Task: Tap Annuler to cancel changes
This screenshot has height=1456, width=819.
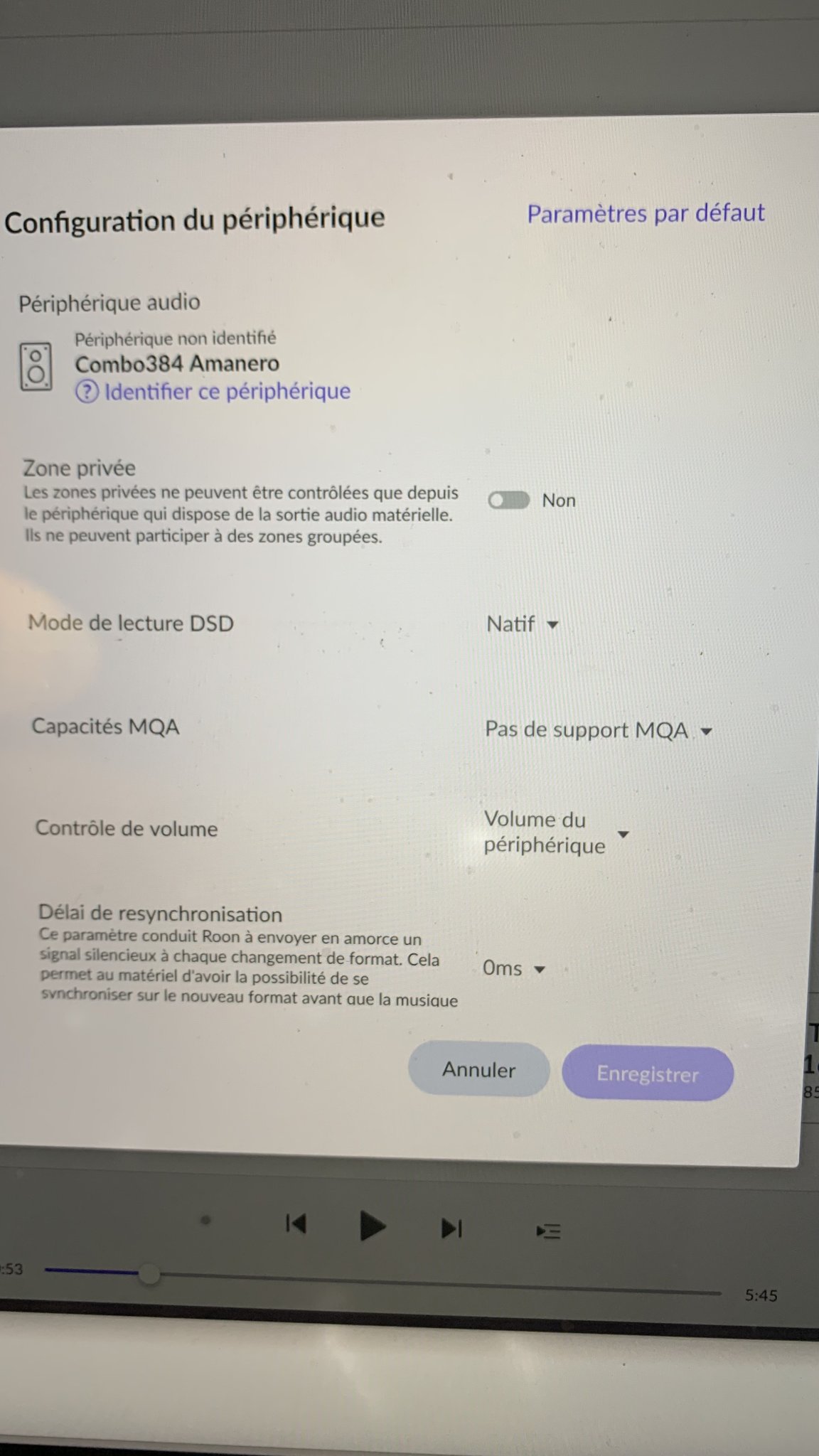Action: pyautogui.click(x=478, y=1069)
